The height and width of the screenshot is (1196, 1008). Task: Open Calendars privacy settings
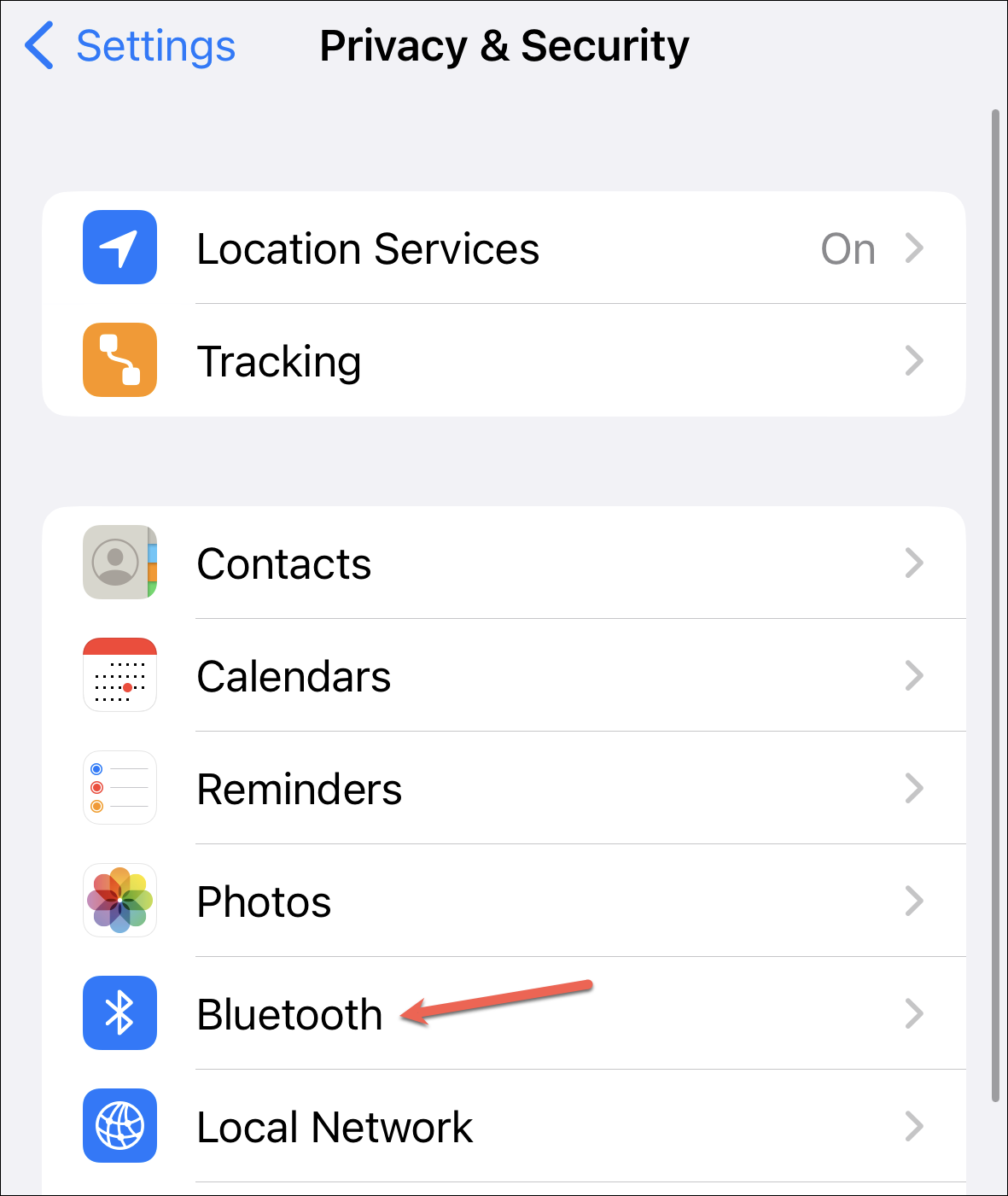pos(504,676)
